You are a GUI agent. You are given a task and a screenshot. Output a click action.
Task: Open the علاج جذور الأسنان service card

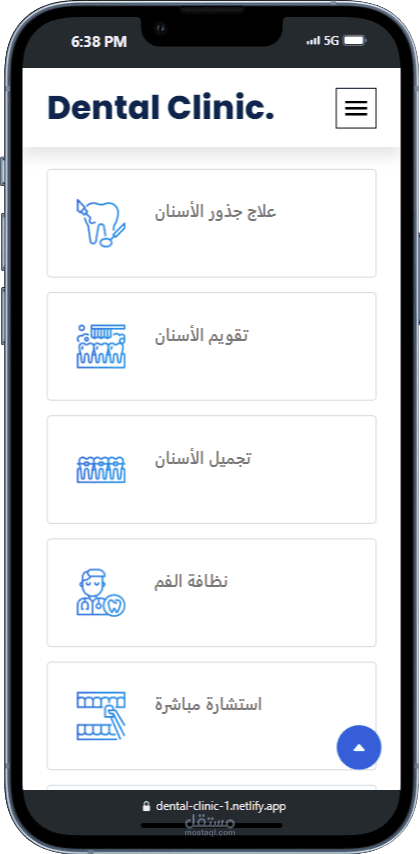point(211,223)
